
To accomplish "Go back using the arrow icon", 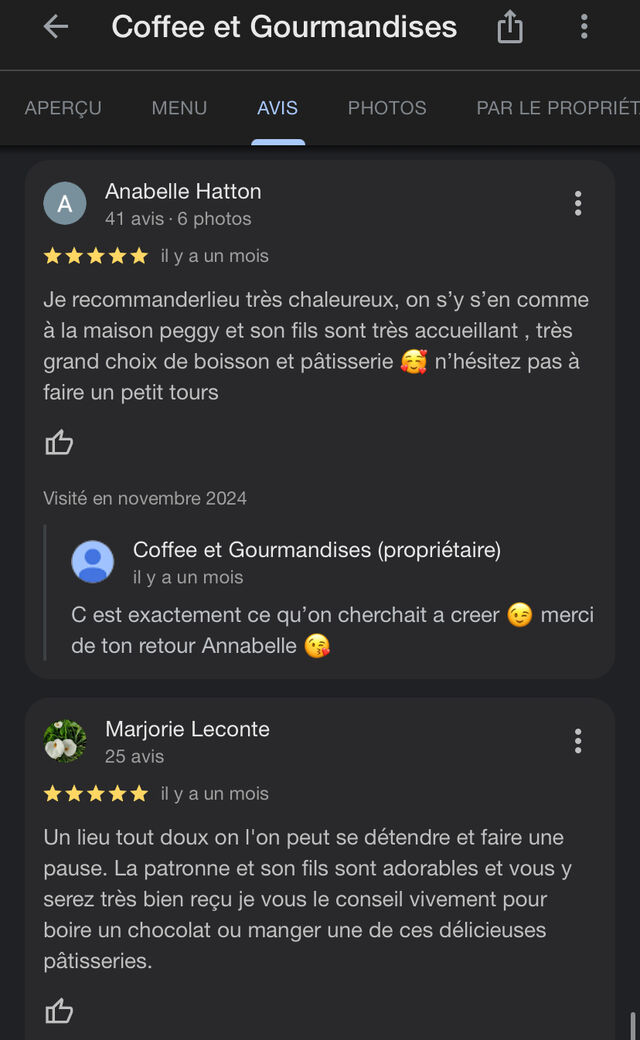I will pos(56,27).
